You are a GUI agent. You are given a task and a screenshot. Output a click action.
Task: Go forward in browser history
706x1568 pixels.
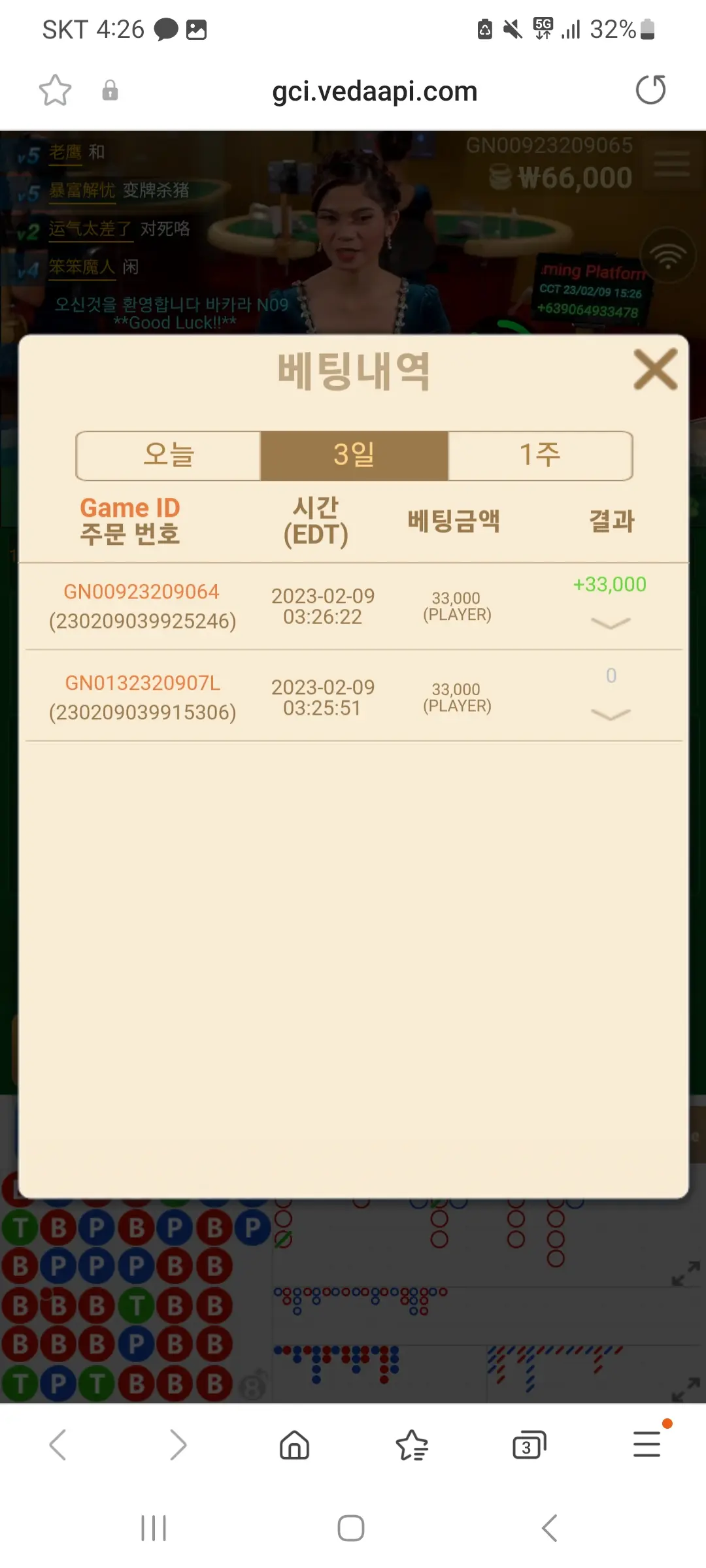coord(177,1444)
